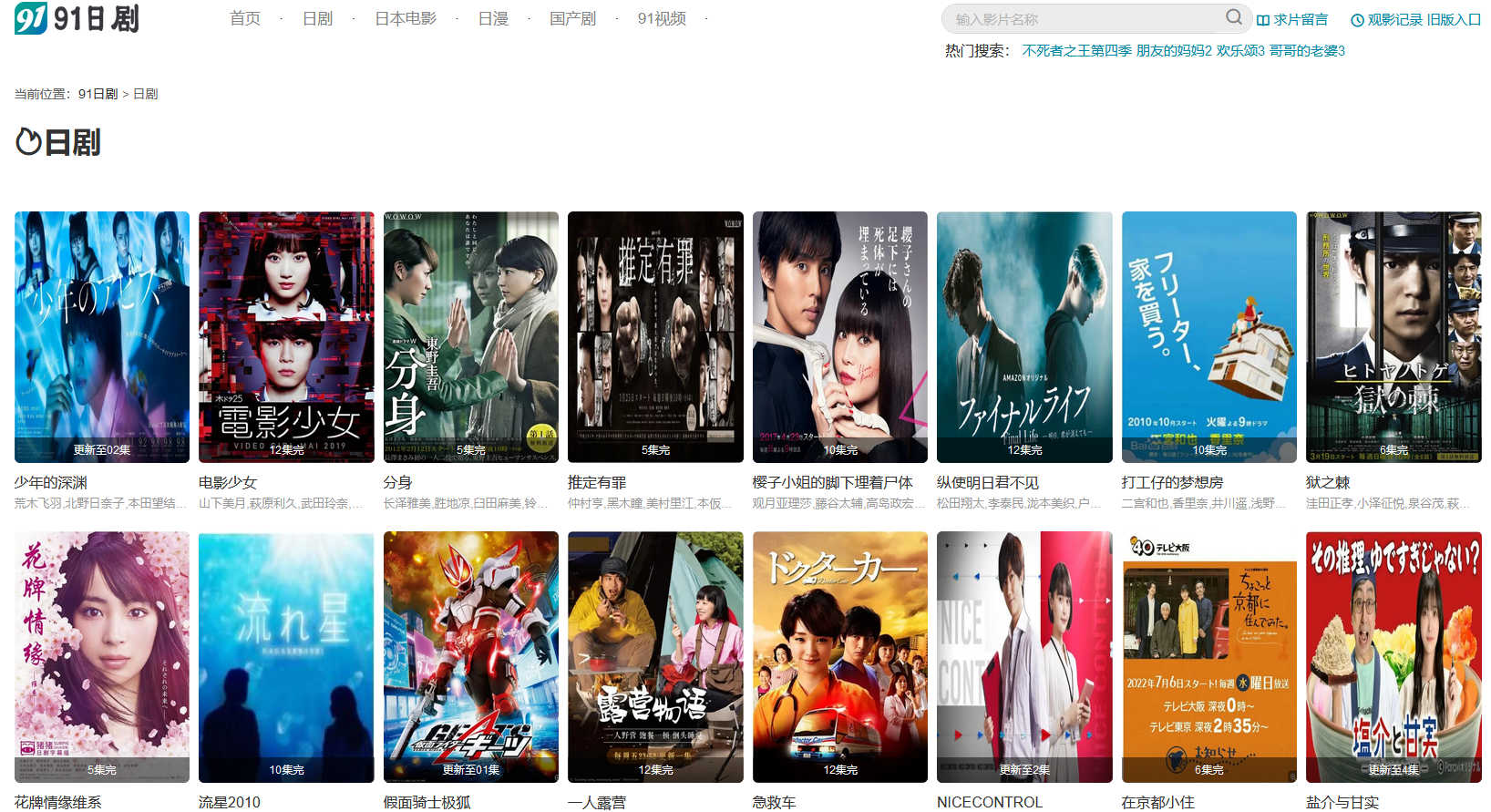View the 打工仔的梦想房 drama
The width and height of the screenshot is (1491, 812).
pyautogui.click(x=1208, y=337)
